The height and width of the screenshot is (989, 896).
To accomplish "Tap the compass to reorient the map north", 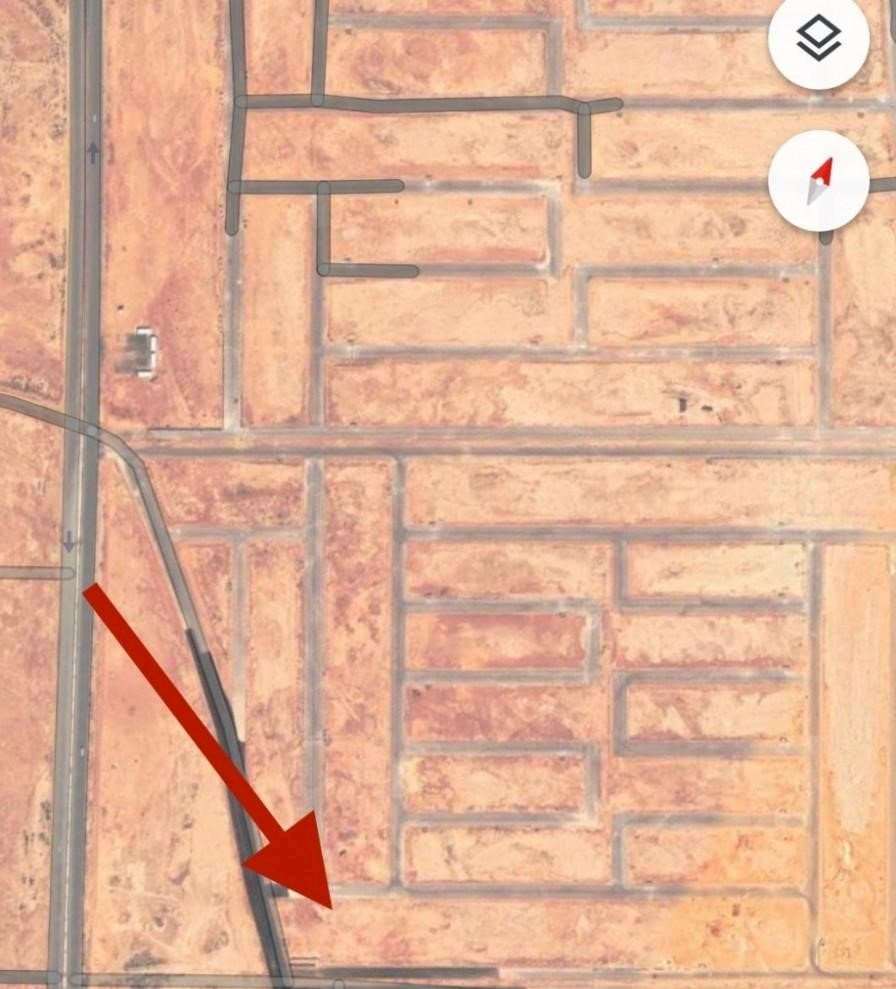I will [x=818, y=181].
